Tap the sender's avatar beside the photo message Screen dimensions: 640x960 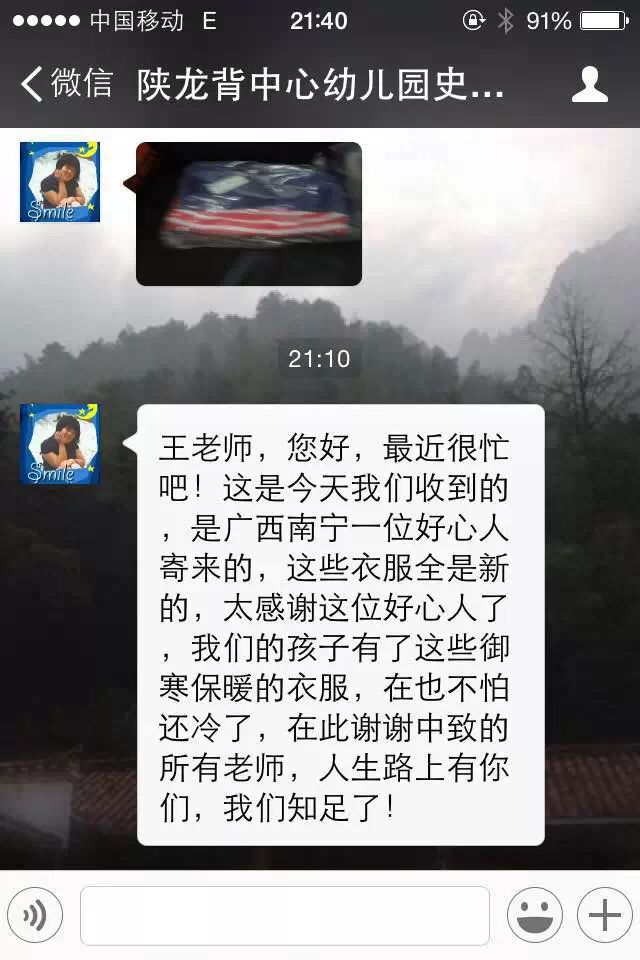[x=60, y=182]
